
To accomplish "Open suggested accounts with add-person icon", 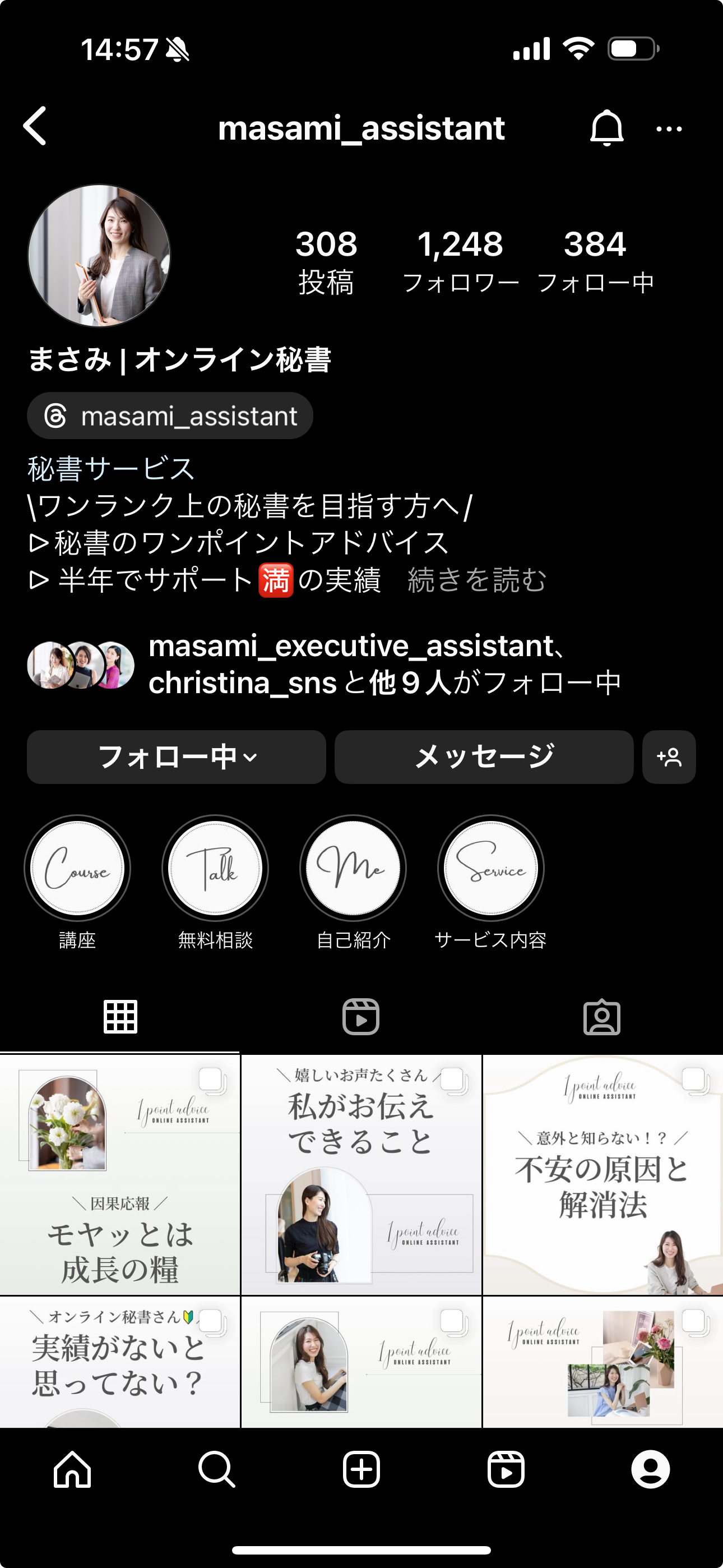I will (x=669, y=757).
